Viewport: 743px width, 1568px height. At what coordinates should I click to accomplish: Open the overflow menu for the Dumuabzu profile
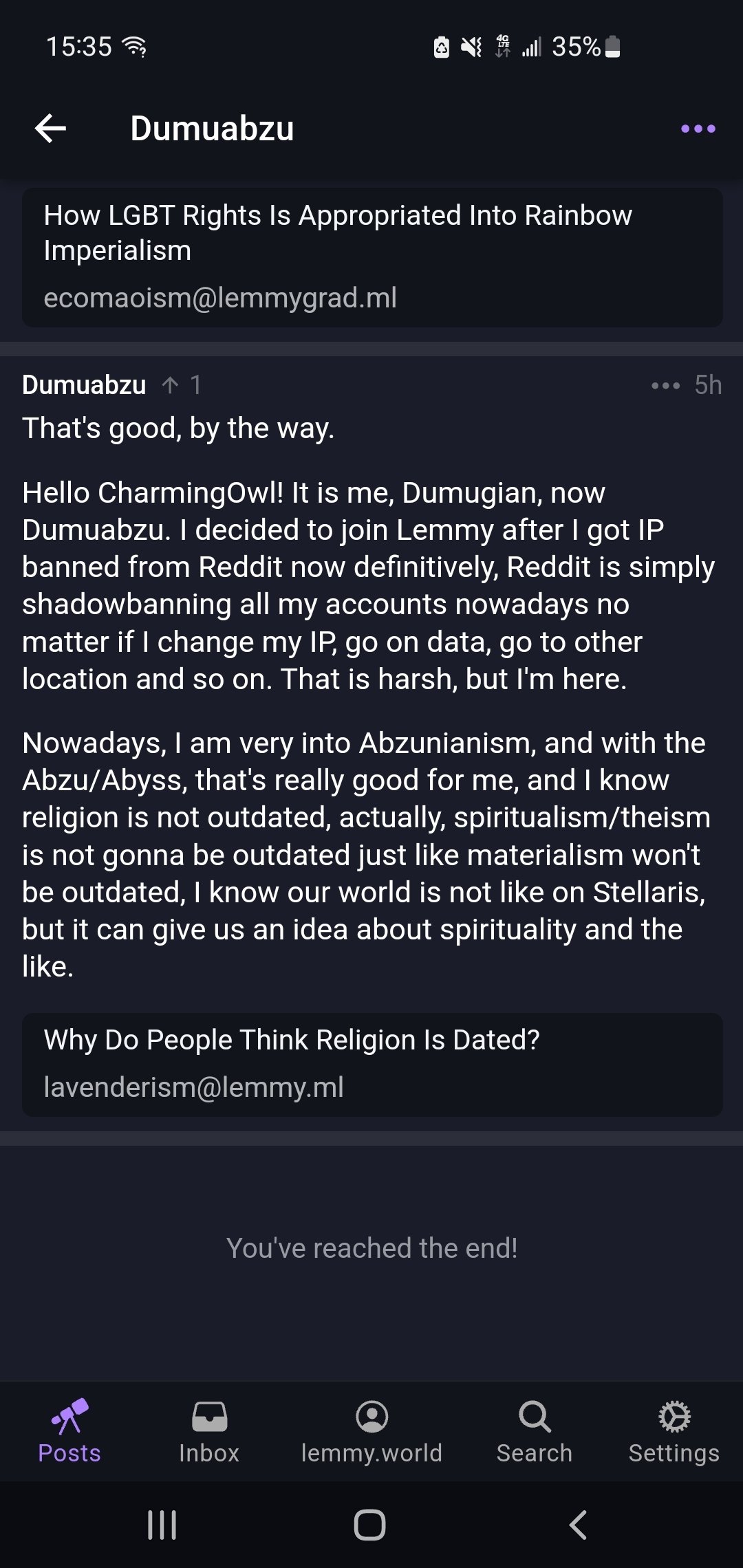click(x=698, y=129)
